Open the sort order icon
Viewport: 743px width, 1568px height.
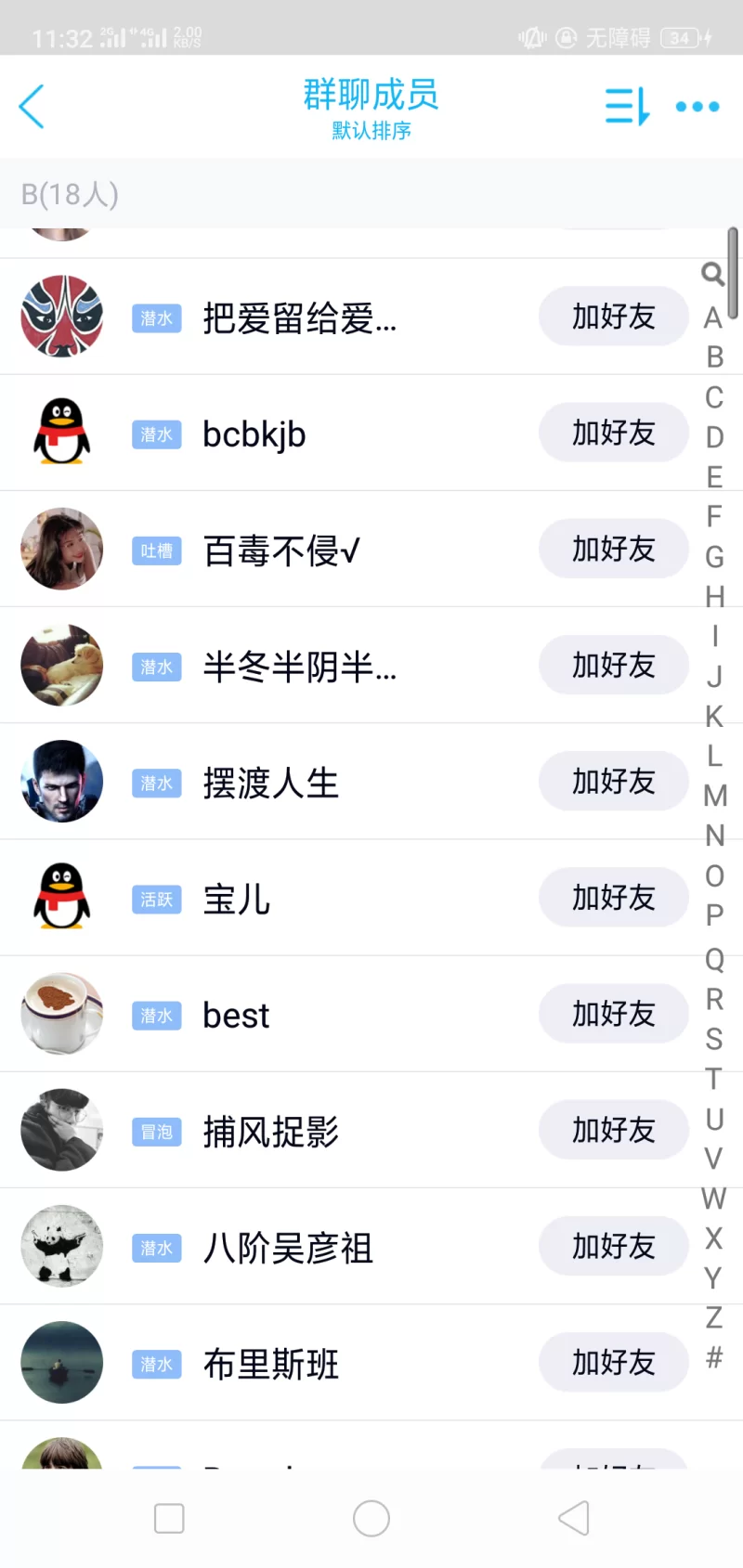click(626, 106)
